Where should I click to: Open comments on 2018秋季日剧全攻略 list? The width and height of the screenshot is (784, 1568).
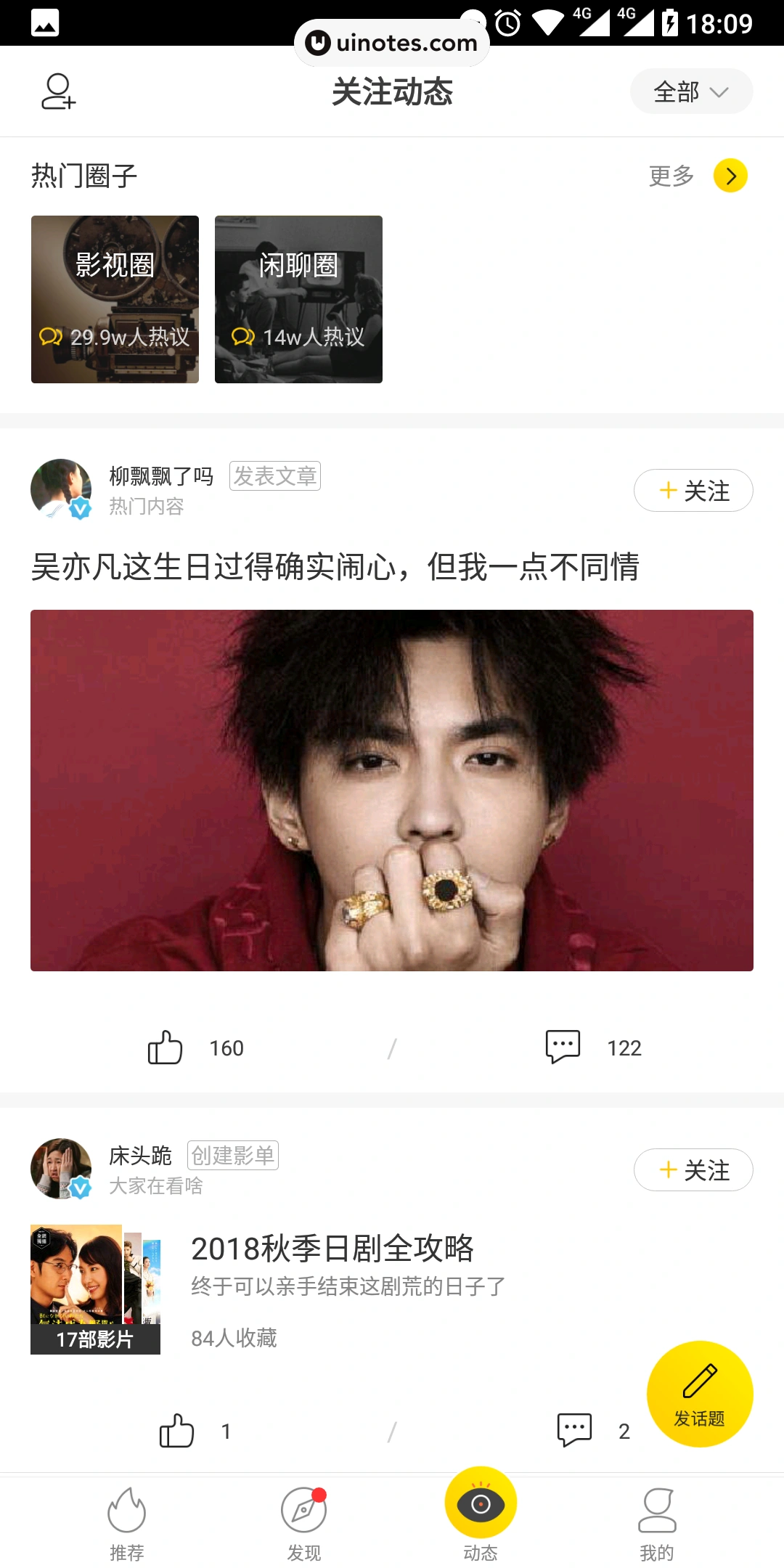(x=575, y=1431)
